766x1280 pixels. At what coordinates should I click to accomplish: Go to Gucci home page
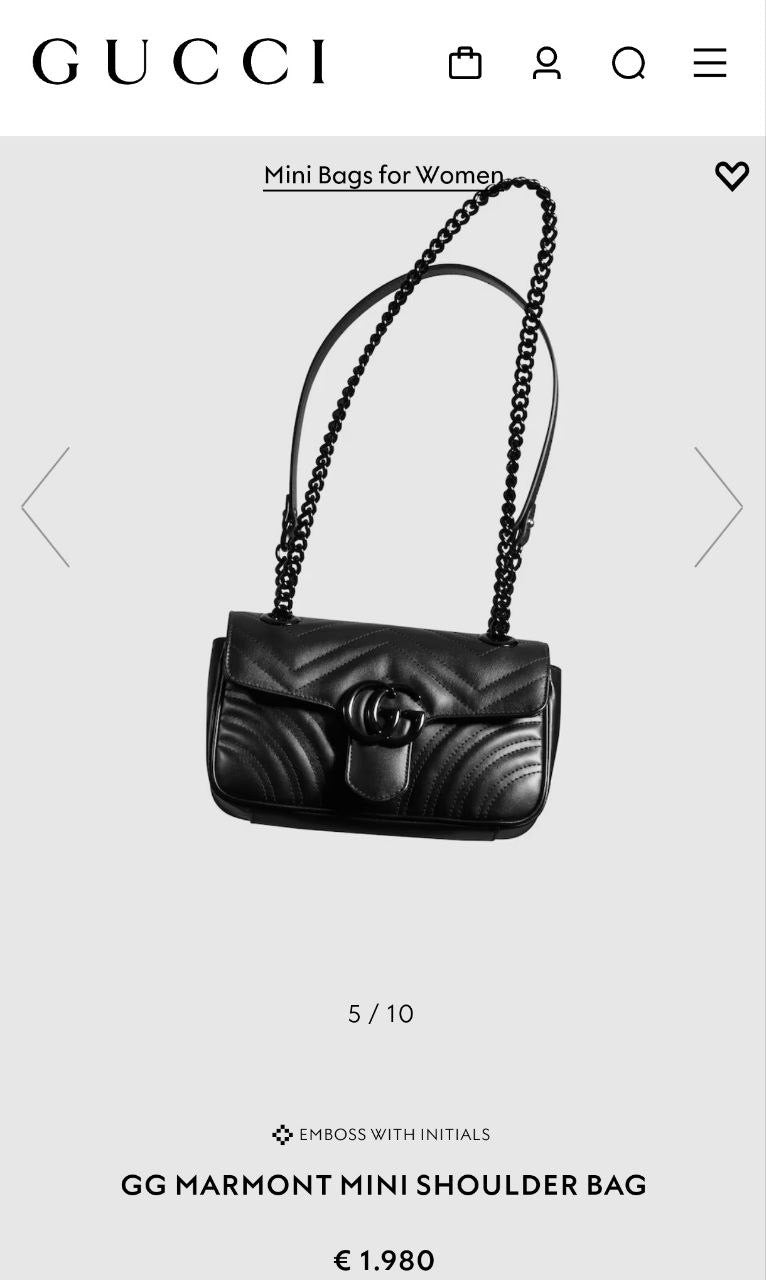point(179,62)
